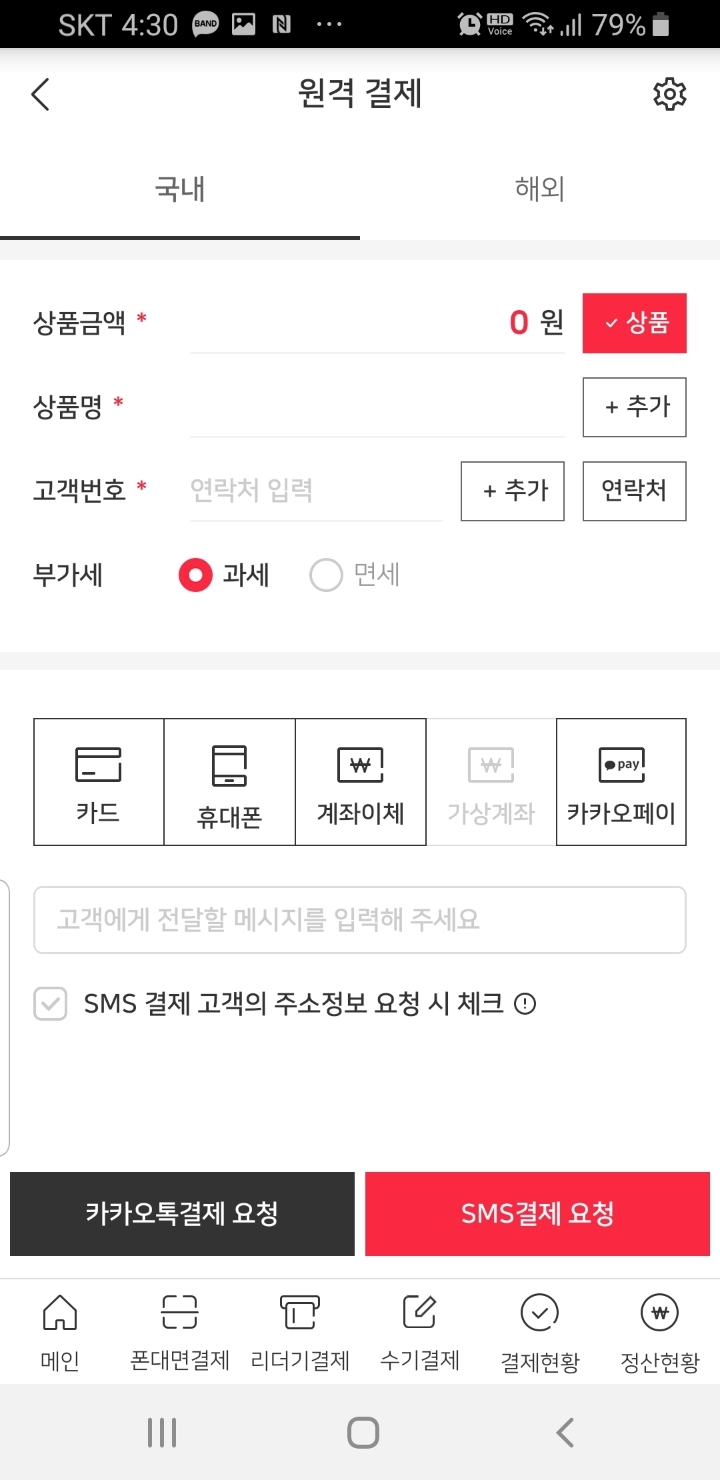
Task: Choose 휴대폰 as the payment method
Action: click(229, 782)
